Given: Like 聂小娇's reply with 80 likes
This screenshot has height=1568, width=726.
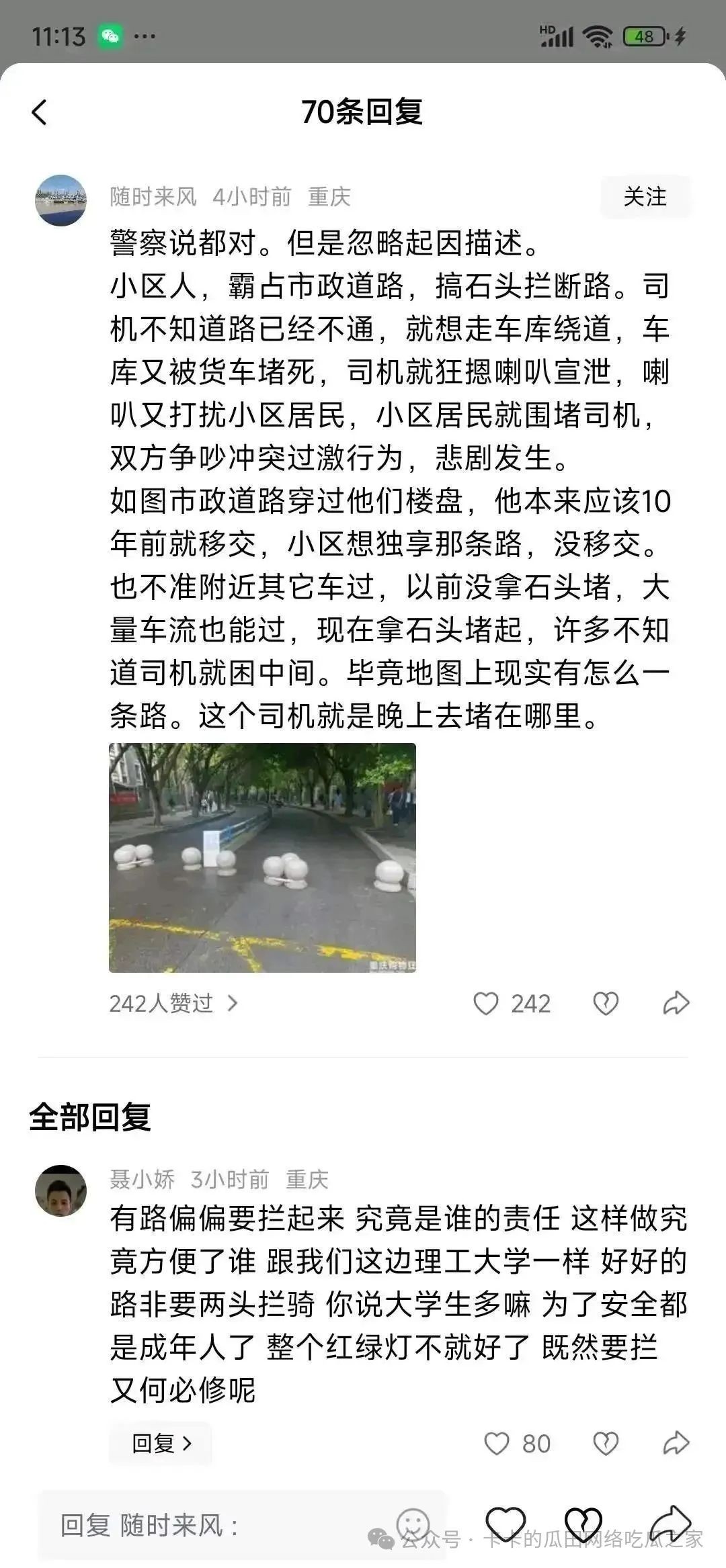Looking at the screenshot, I should tap(497, 1444).
